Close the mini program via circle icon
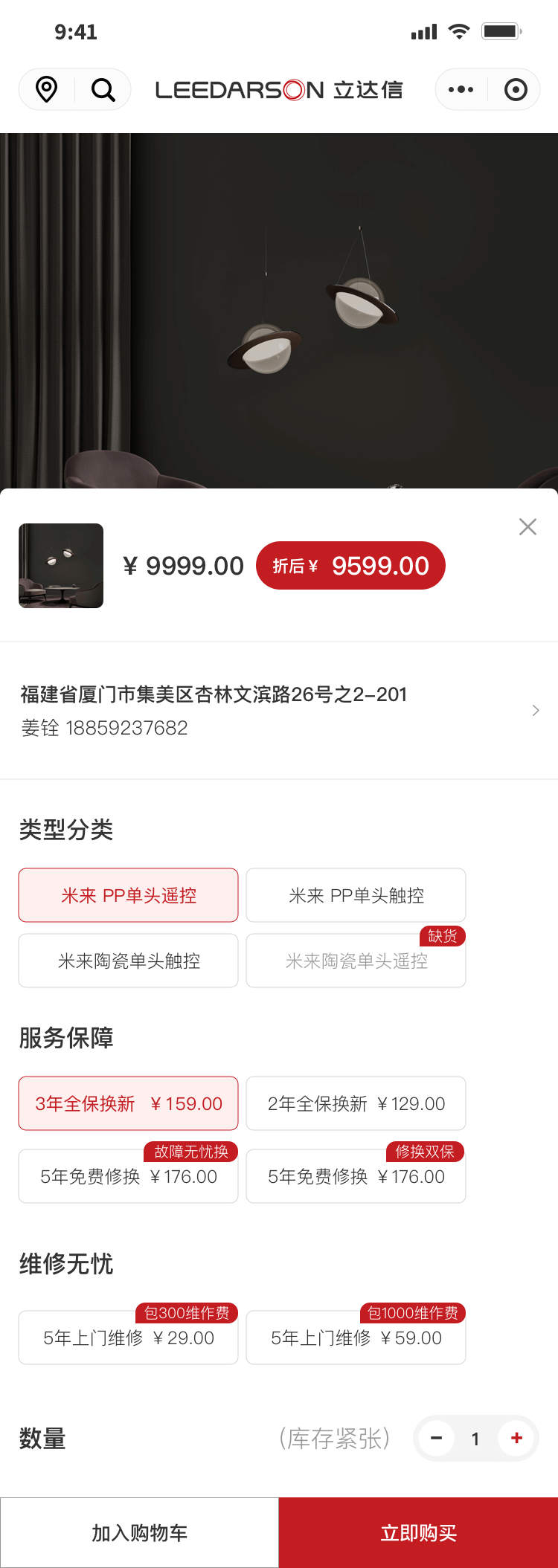Viewport: 558px width, 1568px height. (516, 90)
